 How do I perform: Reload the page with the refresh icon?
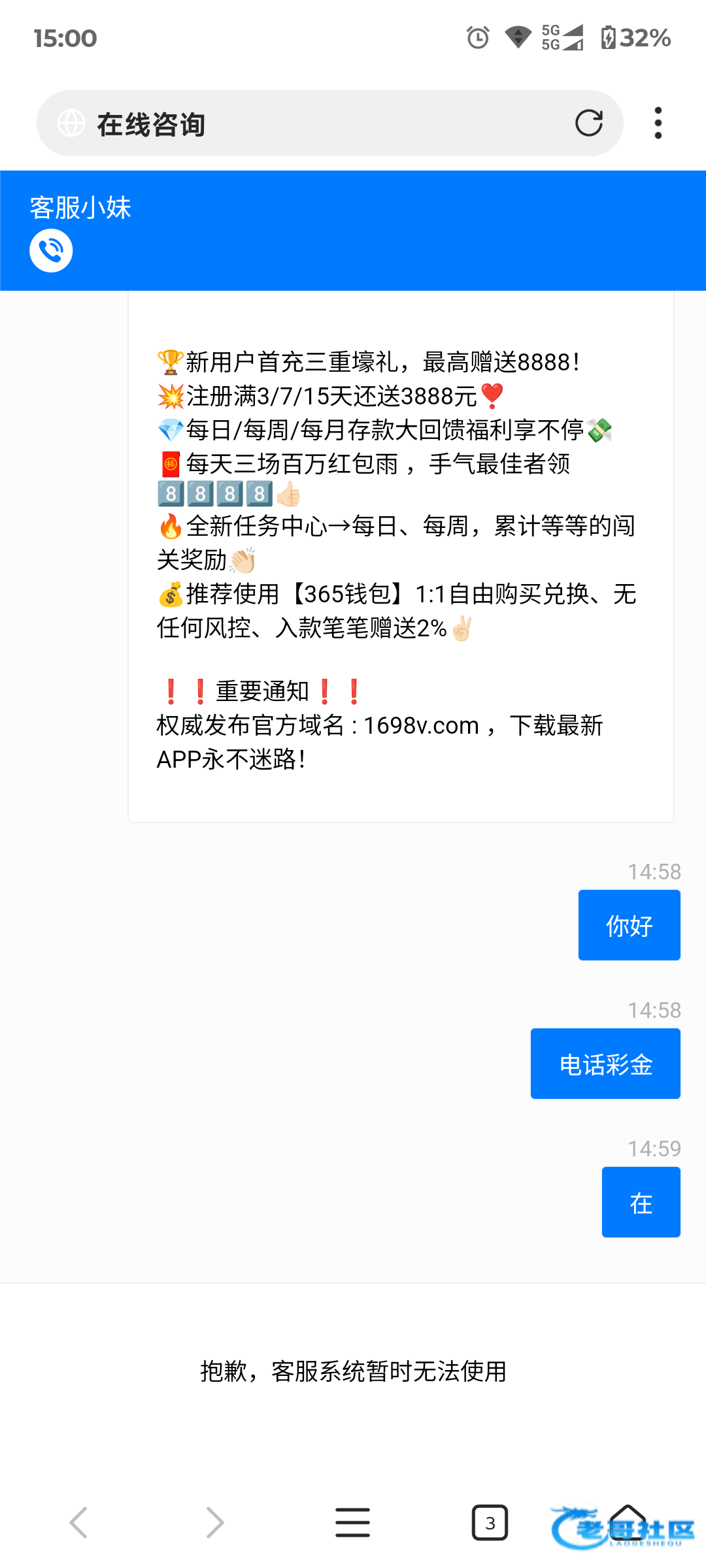588,123
